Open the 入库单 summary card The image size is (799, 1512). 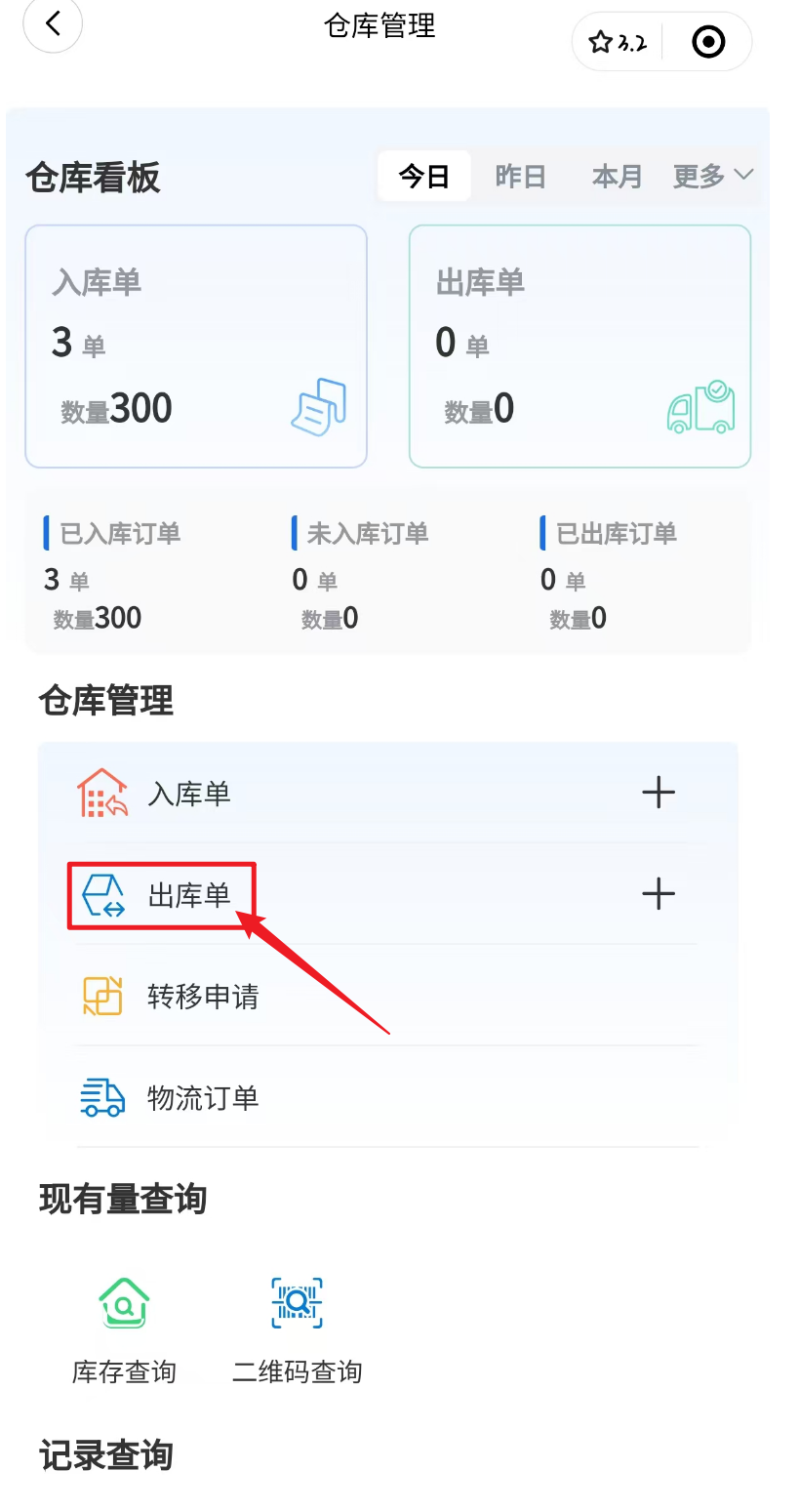point(196,347)
